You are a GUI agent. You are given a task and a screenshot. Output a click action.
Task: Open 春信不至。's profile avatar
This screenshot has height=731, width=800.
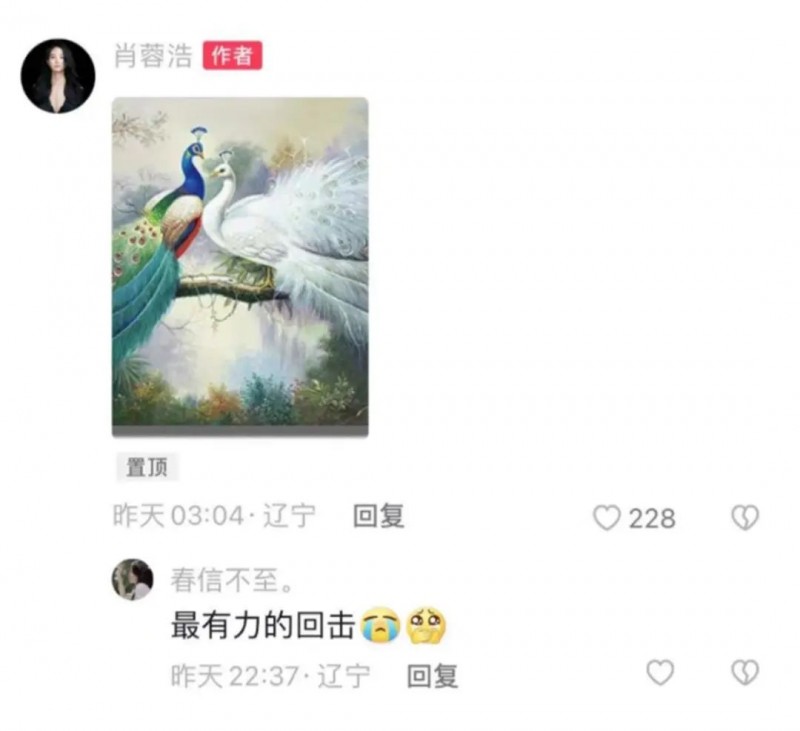tap(133, 580)
